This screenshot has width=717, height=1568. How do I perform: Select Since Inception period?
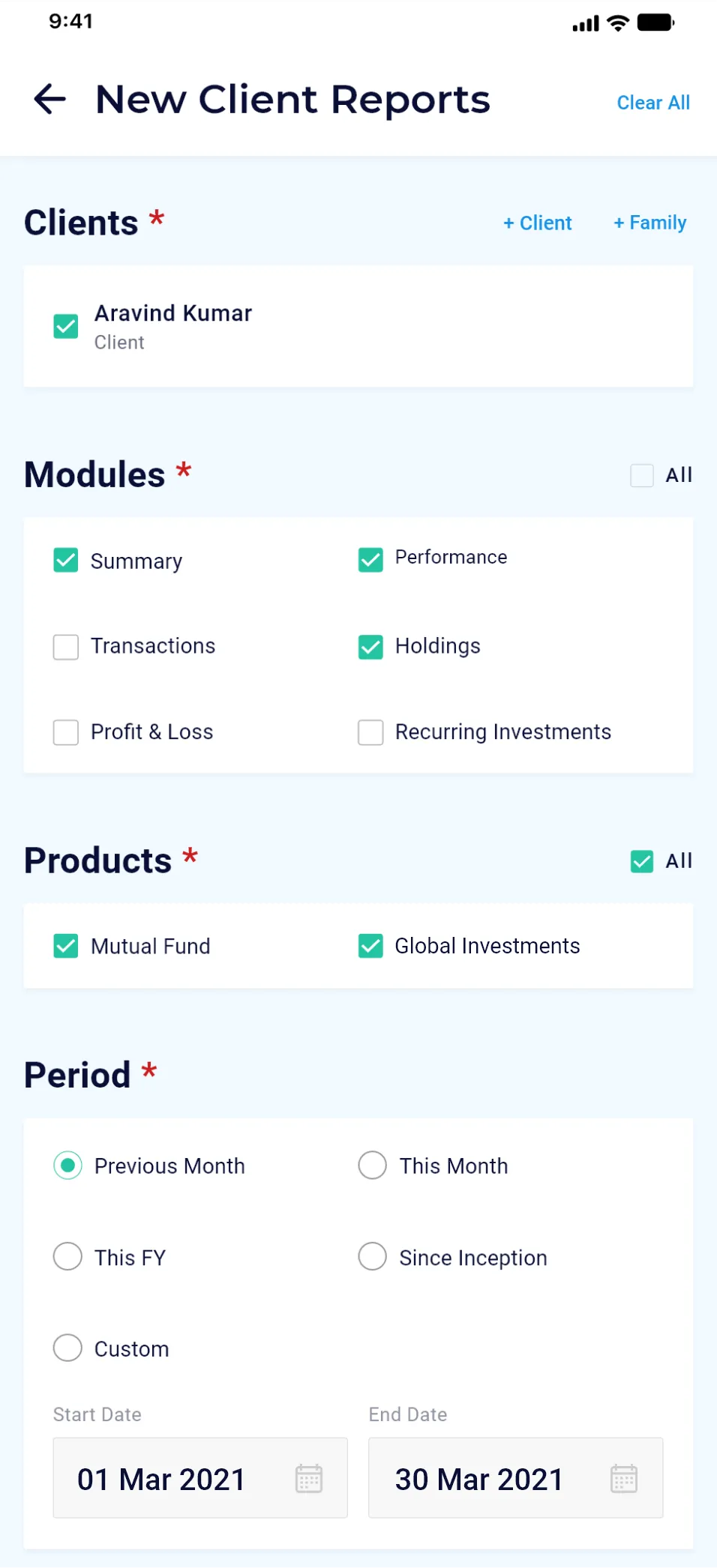(x=372, y=1256)
